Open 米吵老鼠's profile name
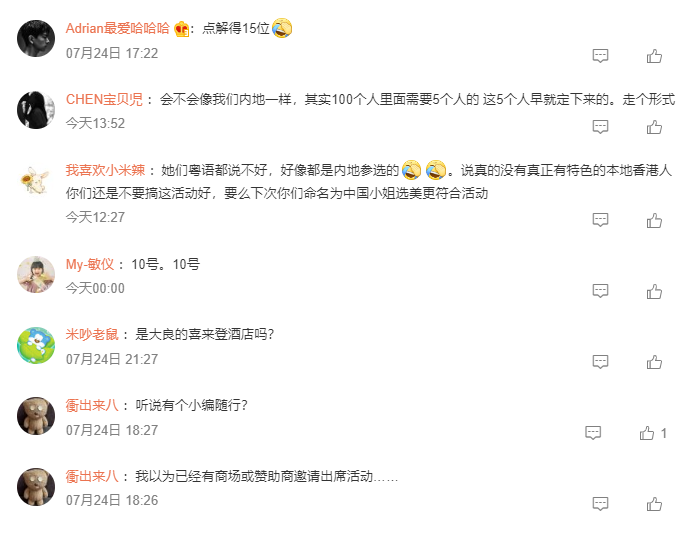Viewport: 687px width, 544px height. pyautogui.click(x=92, y=335)
